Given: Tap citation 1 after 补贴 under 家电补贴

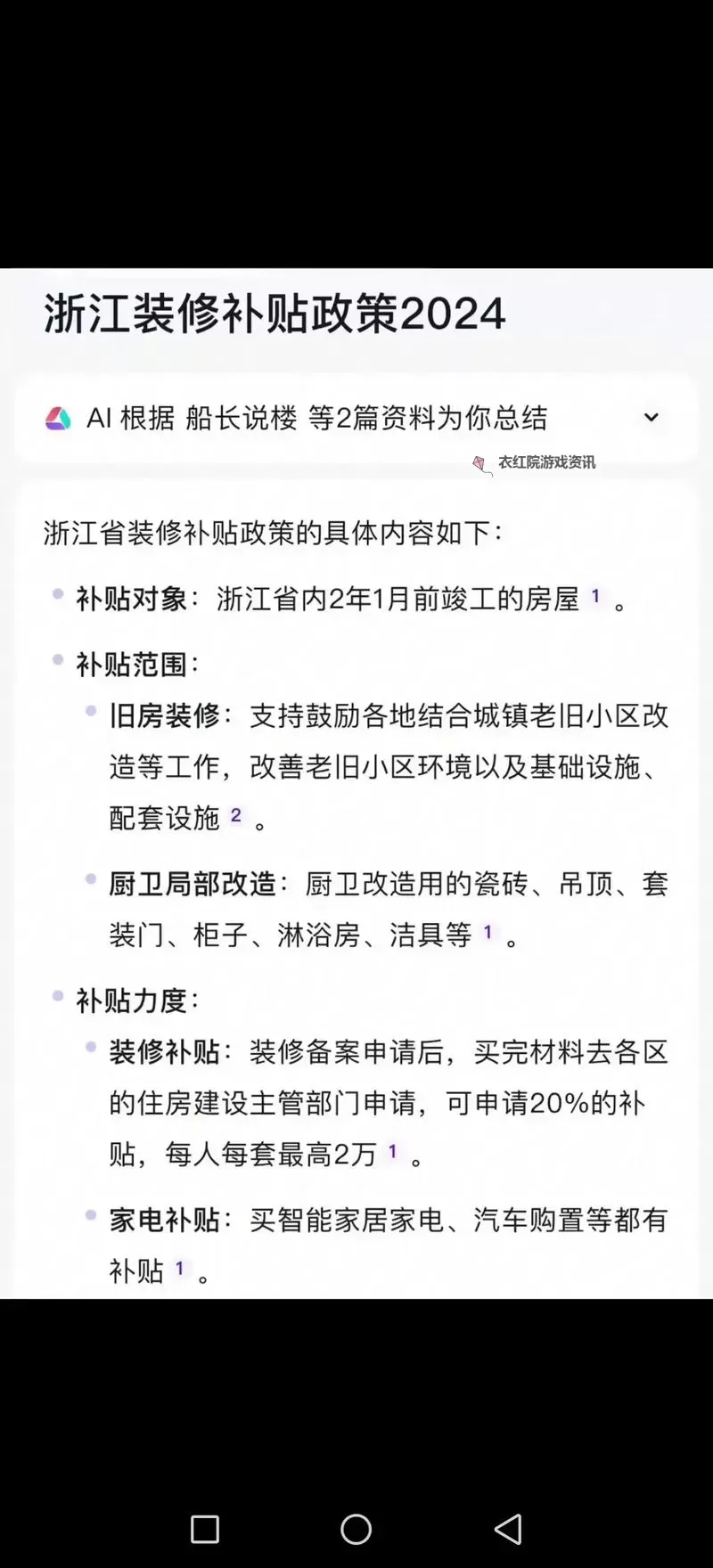Looking at the screenshot, I should point(180,1267).
